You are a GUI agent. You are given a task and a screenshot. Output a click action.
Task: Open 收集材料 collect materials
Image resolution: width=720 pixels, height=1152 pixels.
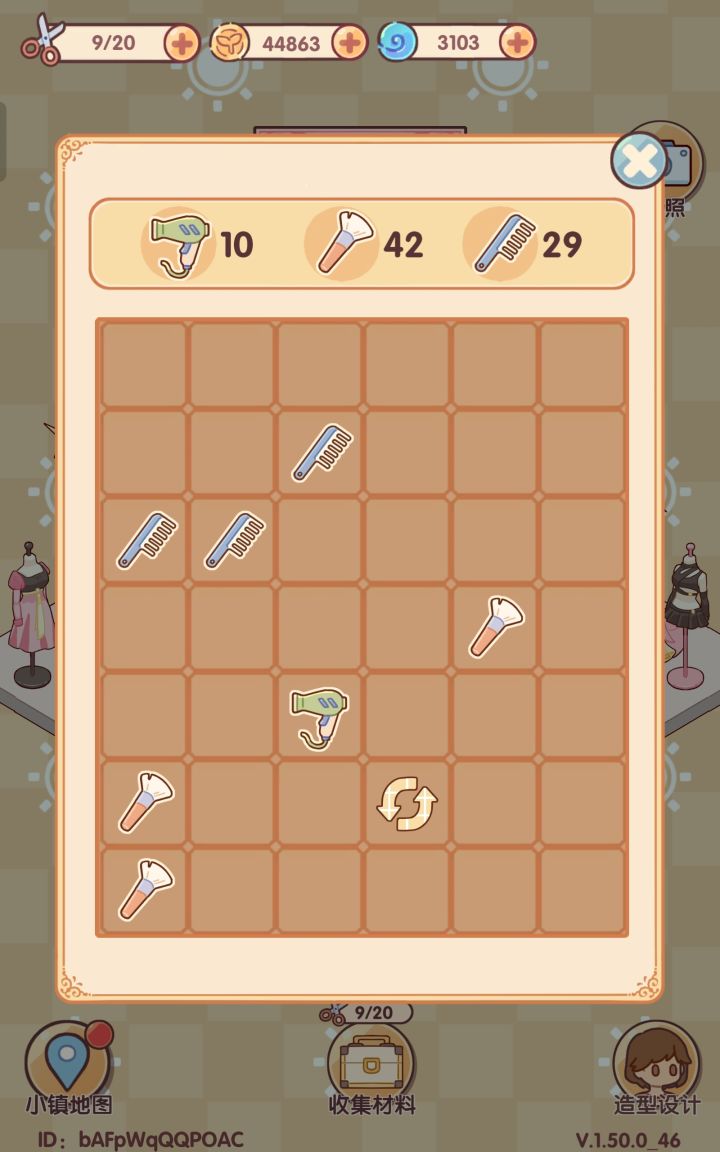372,1069
